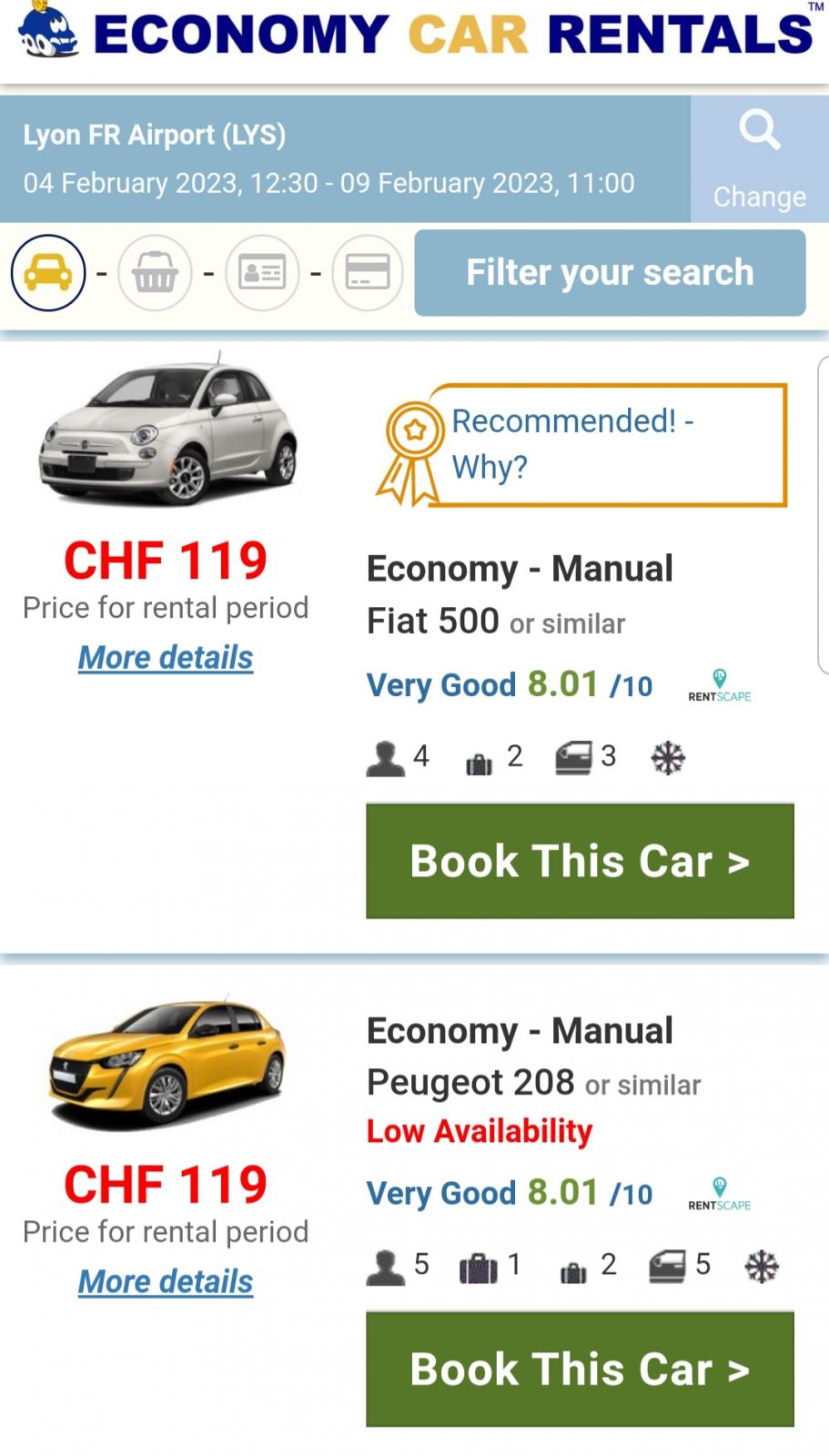Image resolution: width=829 pixels, height=1456 pixels.
Task: Tap Change to modify the search
Action: [x=759, y=159]
